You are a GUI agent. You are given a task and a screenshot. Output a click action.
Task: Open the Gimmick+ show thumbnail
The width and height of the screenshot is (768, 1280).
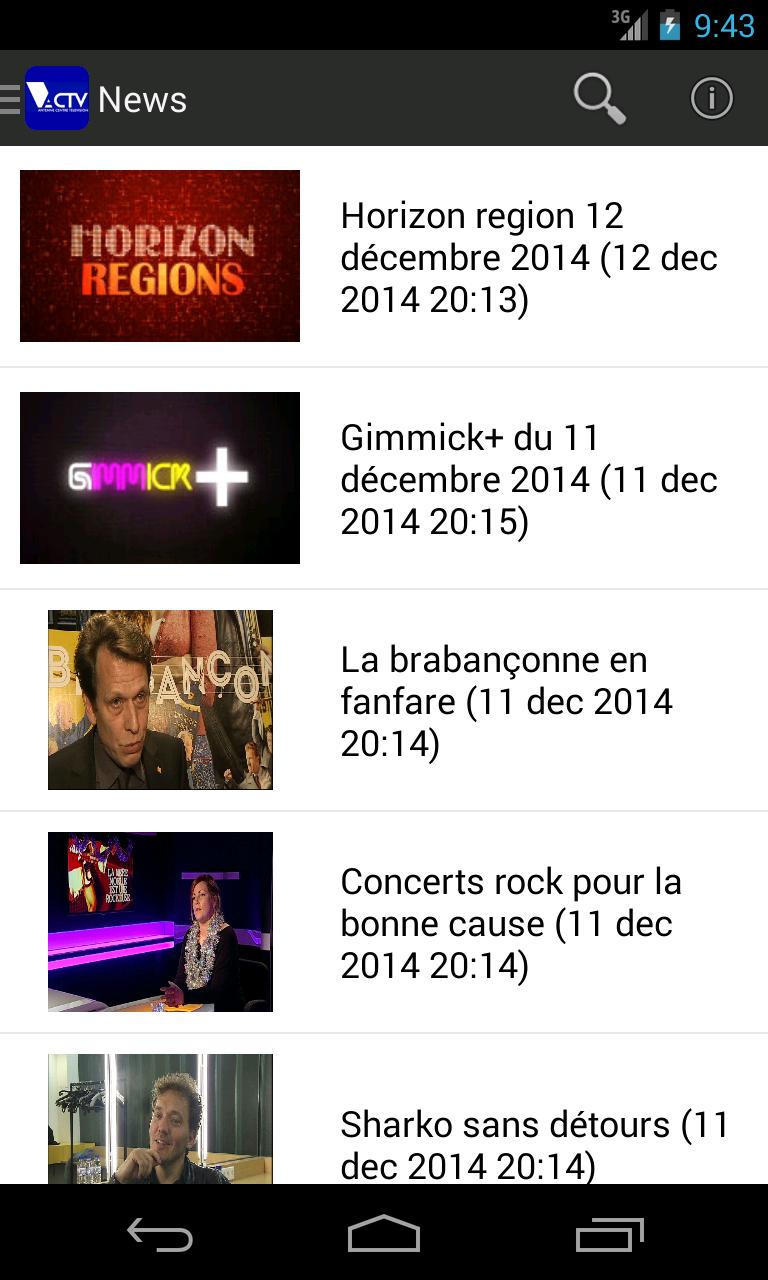click(159, 478)
